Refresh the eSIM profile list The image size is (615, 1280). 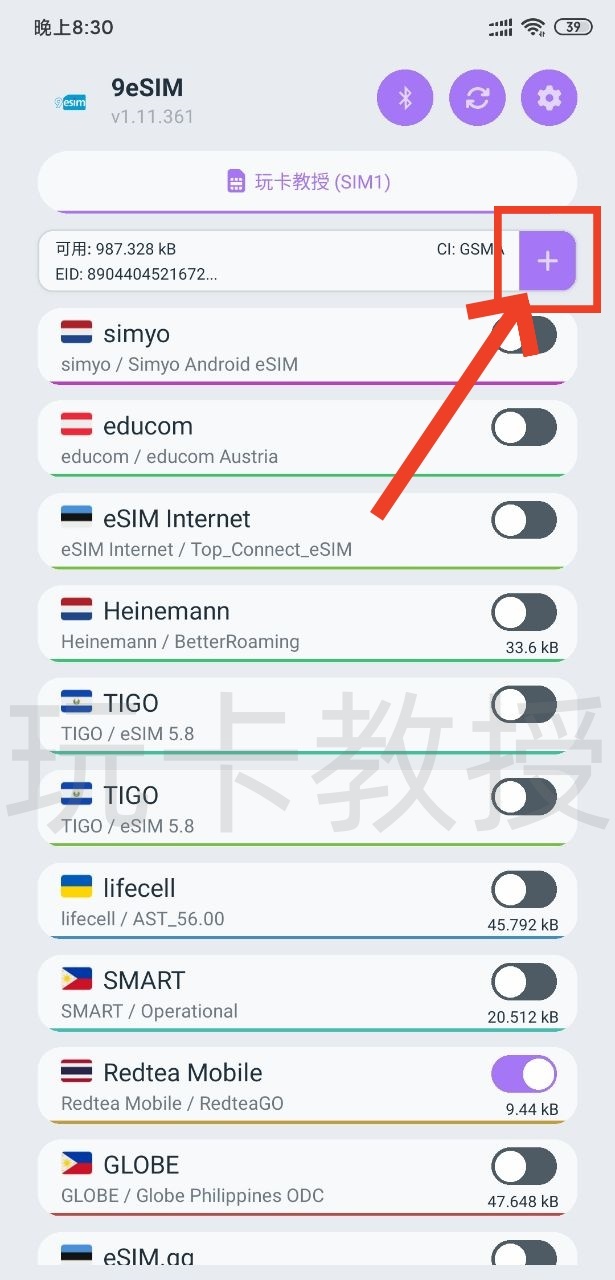click(477, 98)
